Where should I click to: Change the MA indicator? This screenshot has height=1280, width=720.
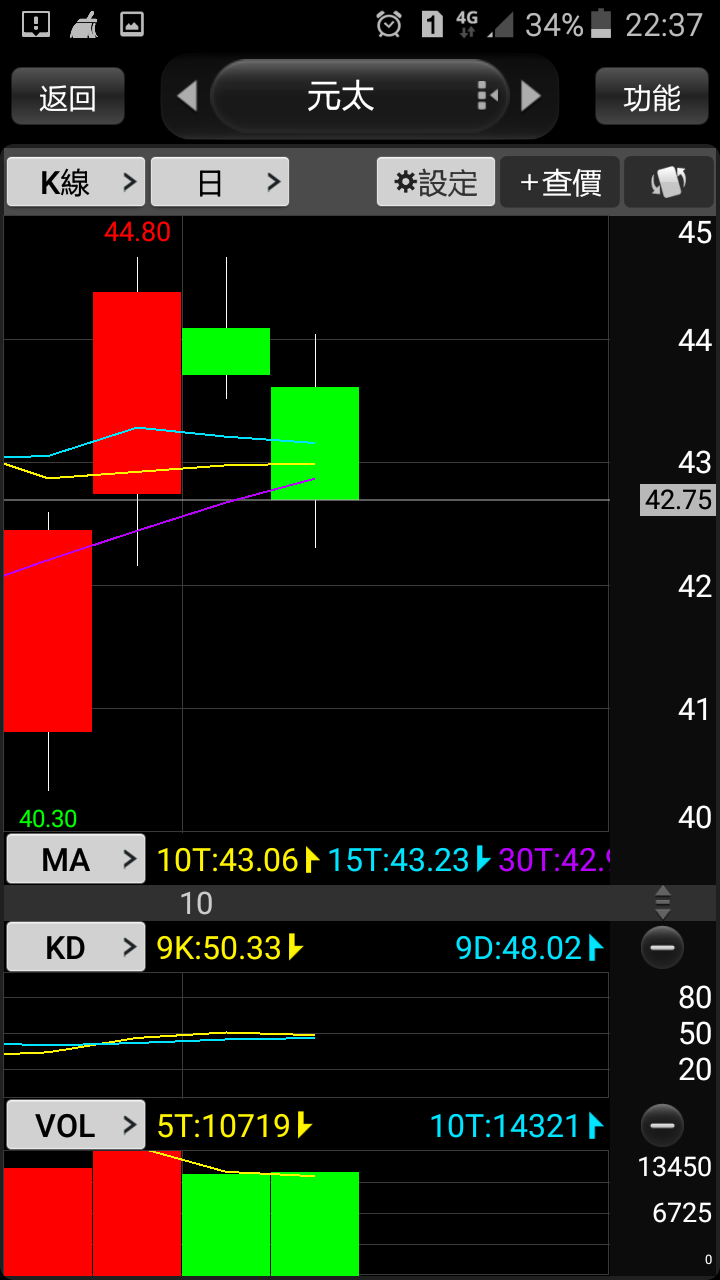(x=76, y=859)
